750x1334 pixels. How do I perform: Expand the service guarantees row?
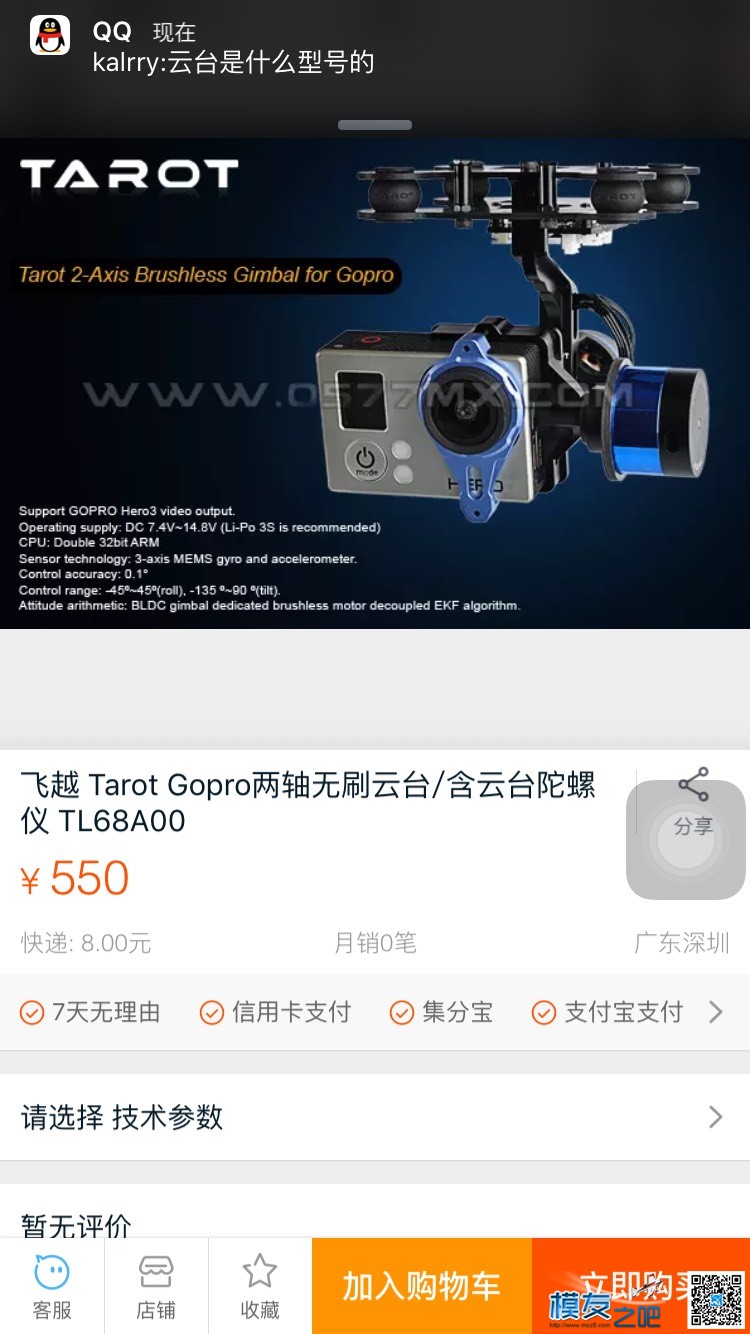tap(715, 1012)
